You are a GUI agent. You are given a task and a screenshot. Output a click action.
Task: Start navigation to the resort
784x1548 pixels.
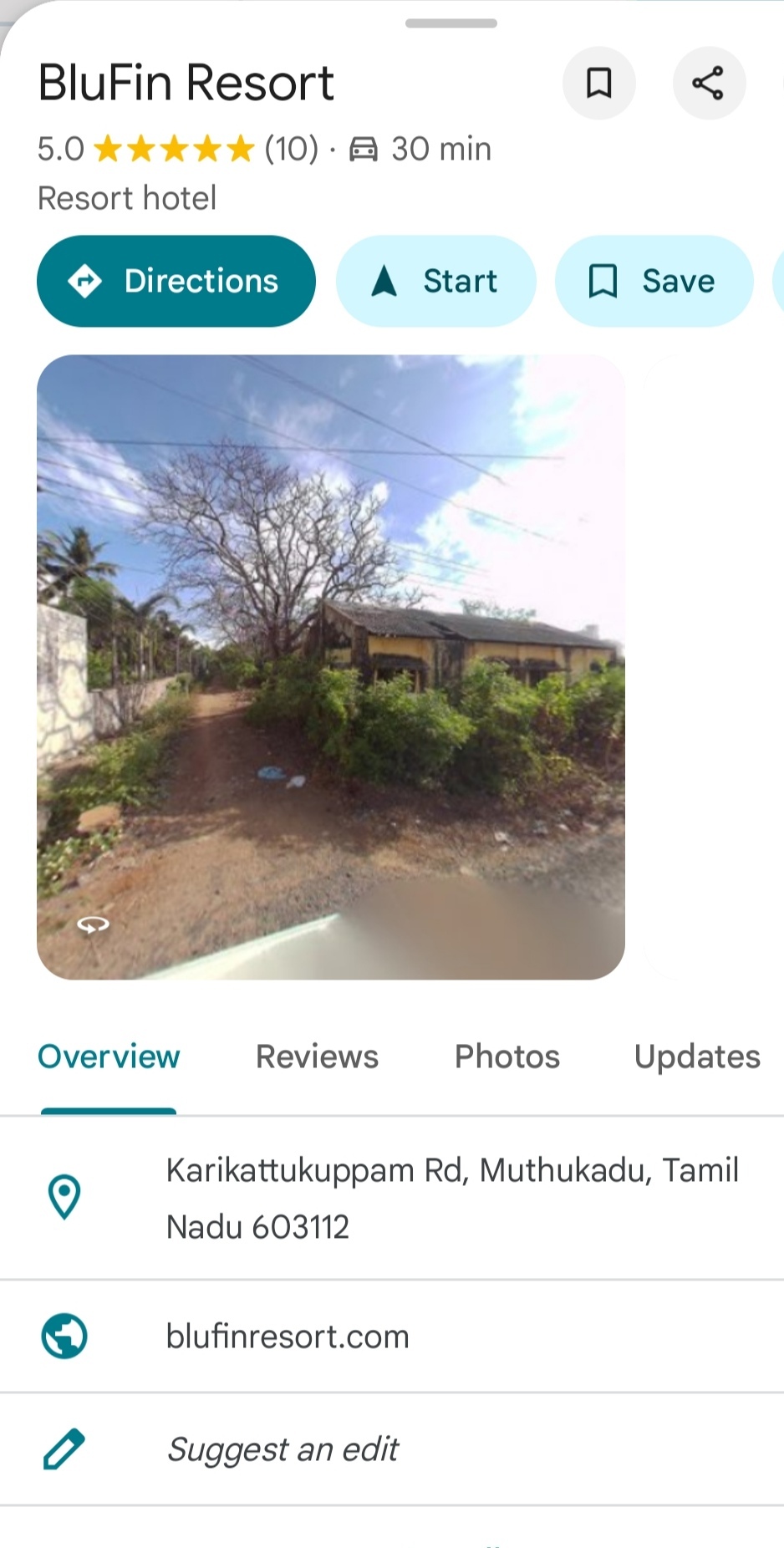tap(435, 281)
